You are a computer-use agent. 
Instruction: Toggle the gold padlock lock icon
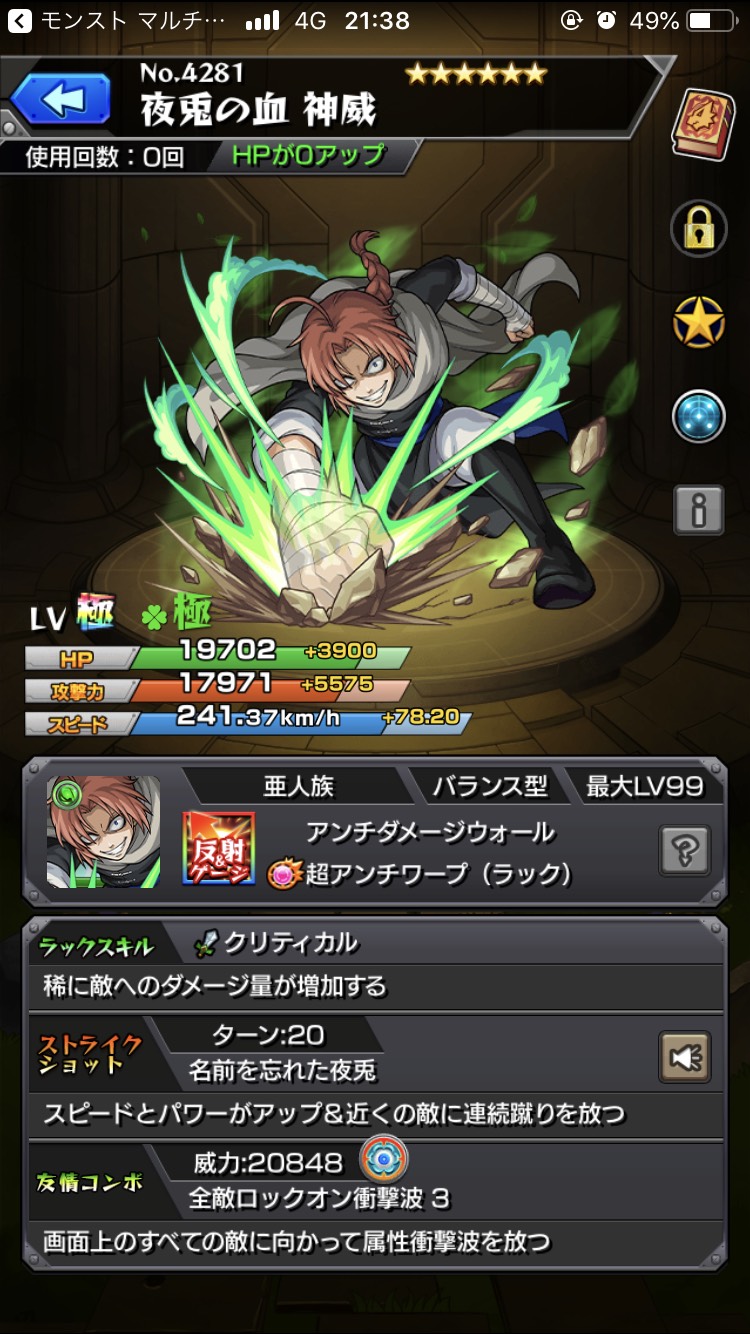(698, 228)
